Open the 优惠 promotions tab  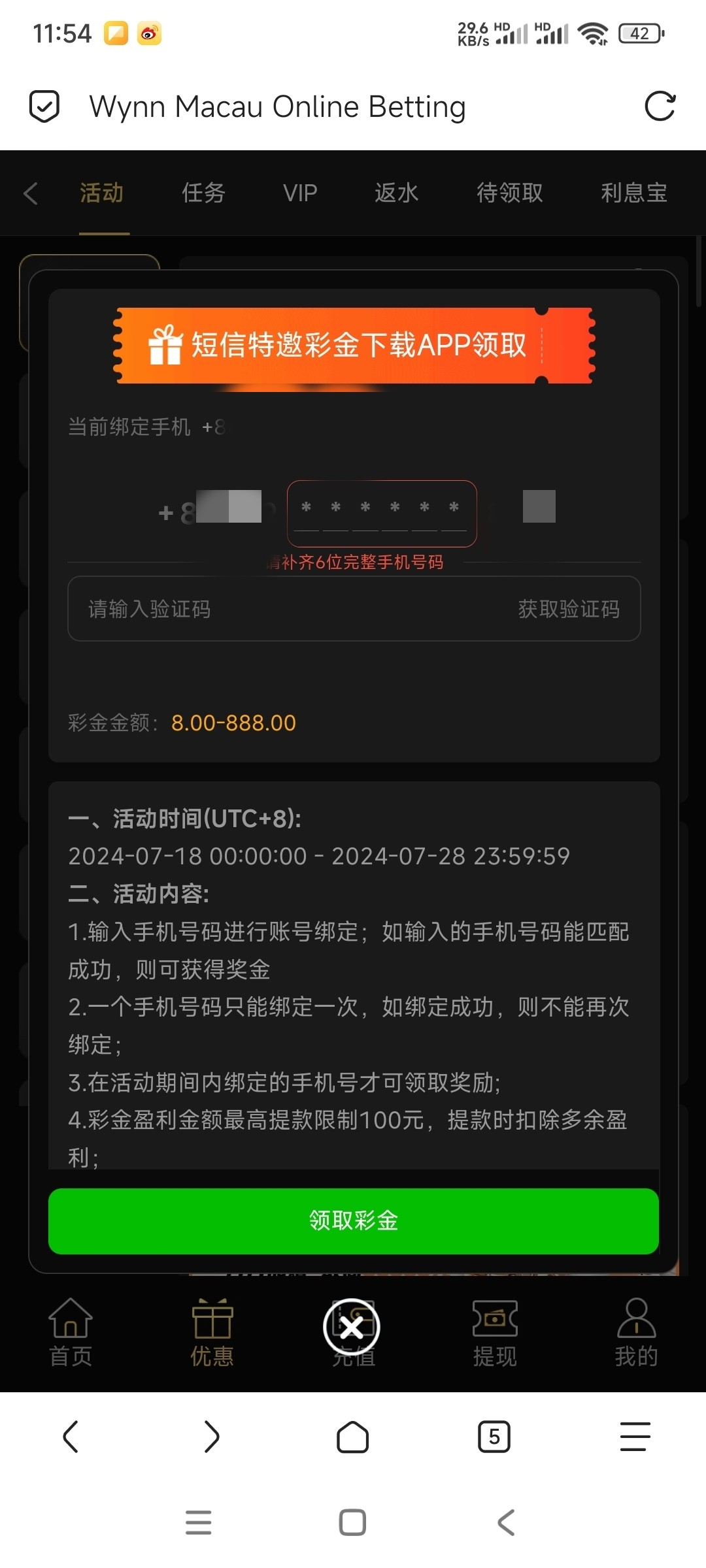[x=212, y=1333]
